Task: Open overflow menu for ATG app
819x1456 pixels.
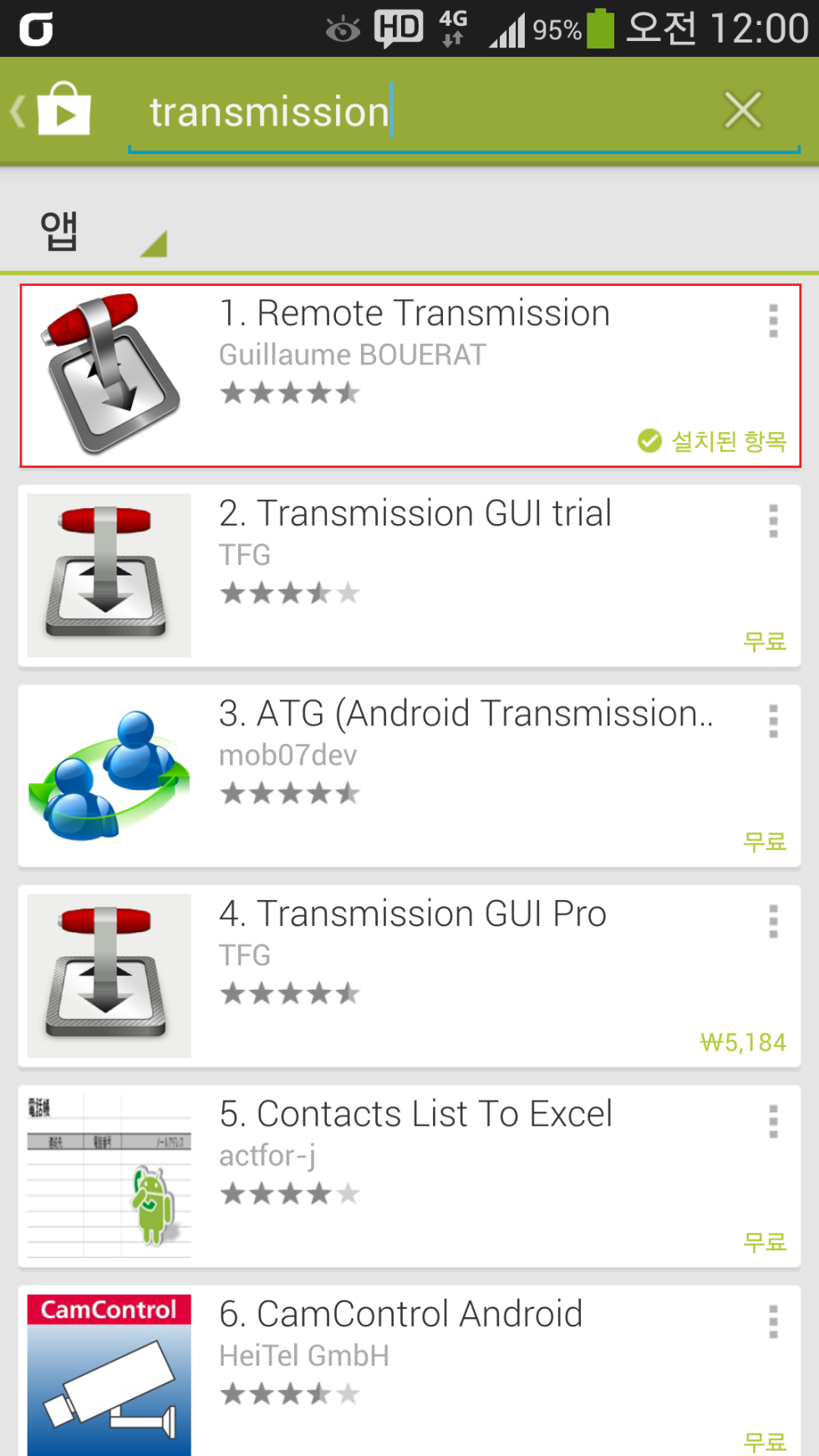Action: 773,720
